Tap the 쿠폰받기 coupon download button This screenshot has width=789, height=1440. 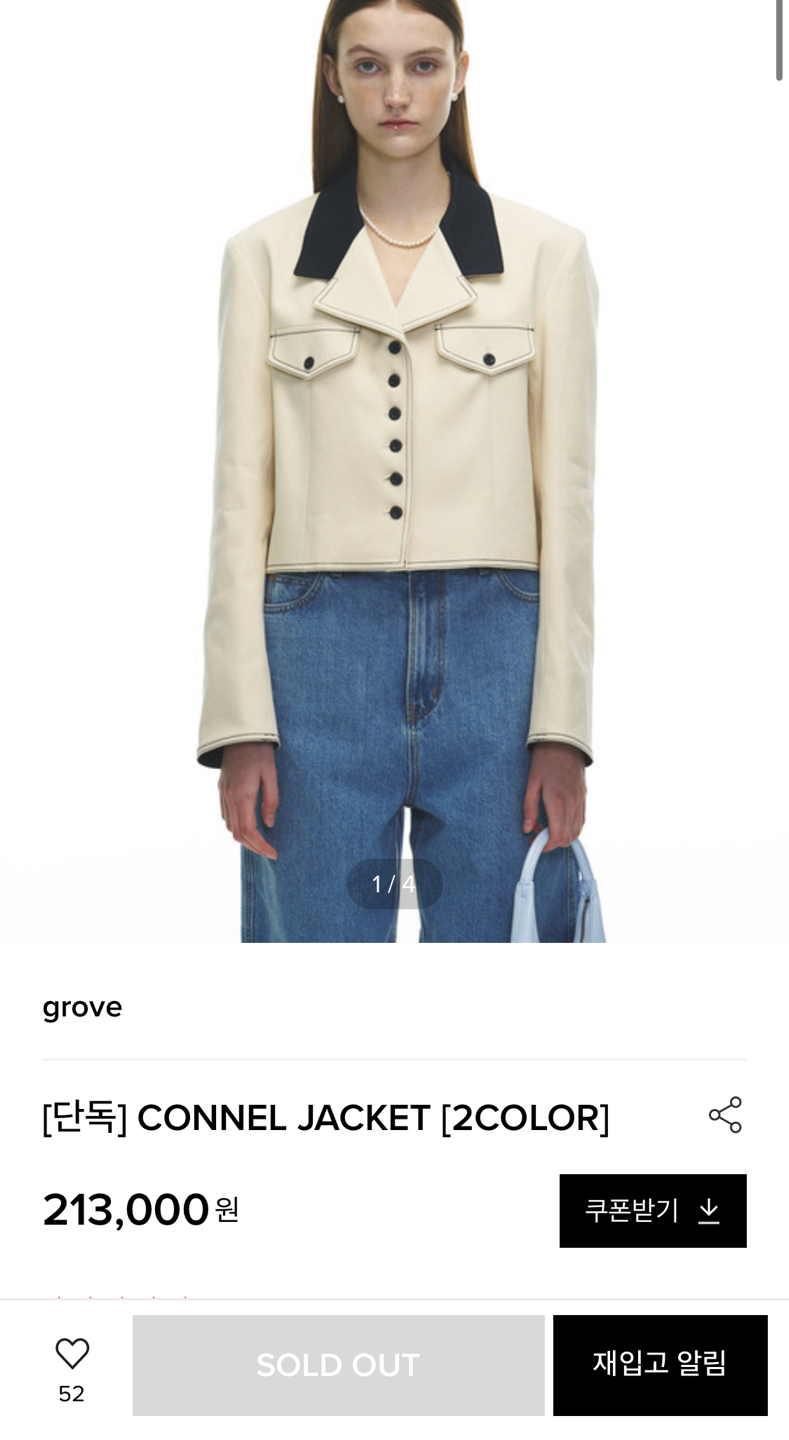(652, 1211)
